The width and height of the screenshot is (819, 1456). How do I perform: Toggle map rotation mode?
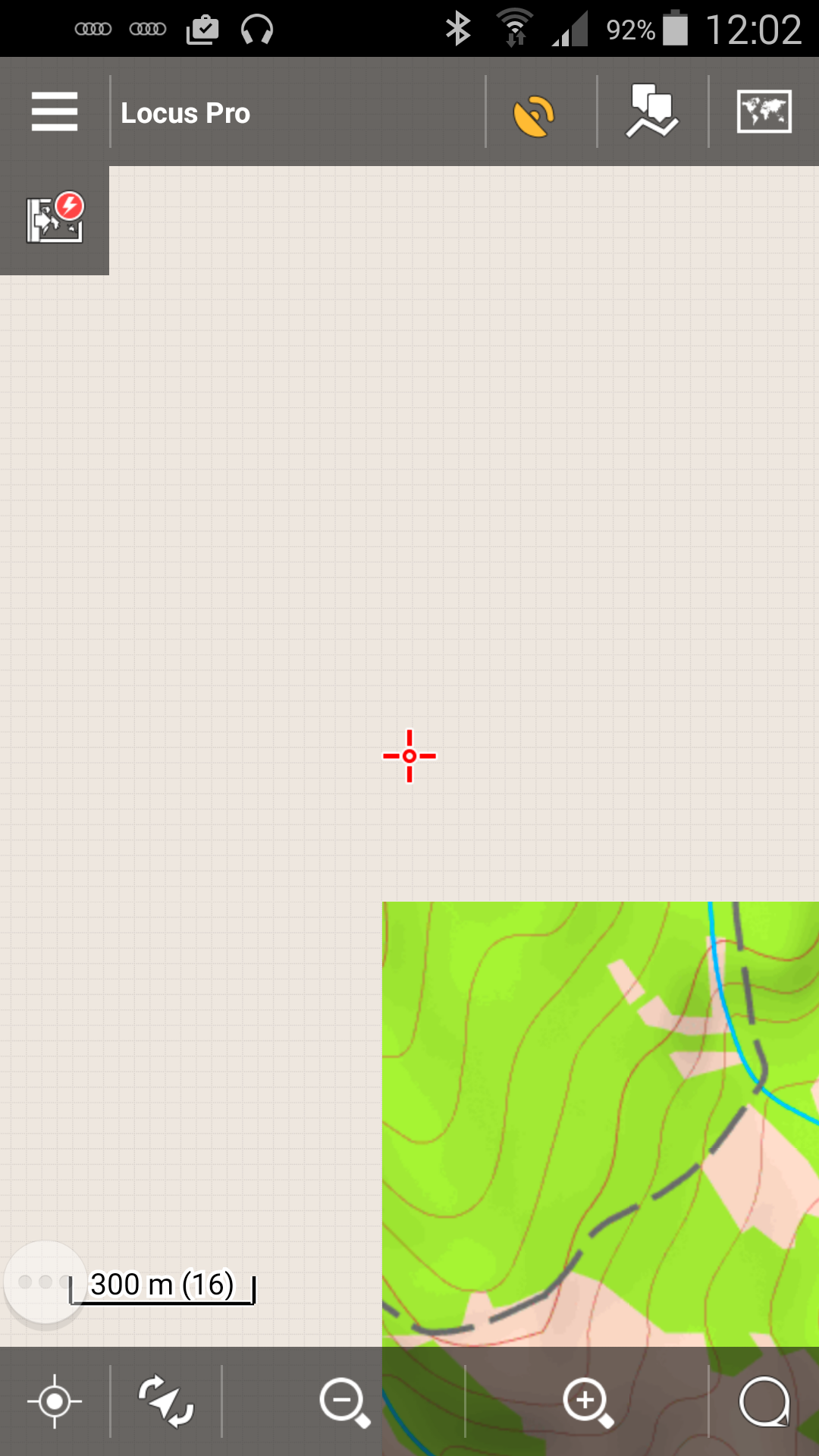166,1401
